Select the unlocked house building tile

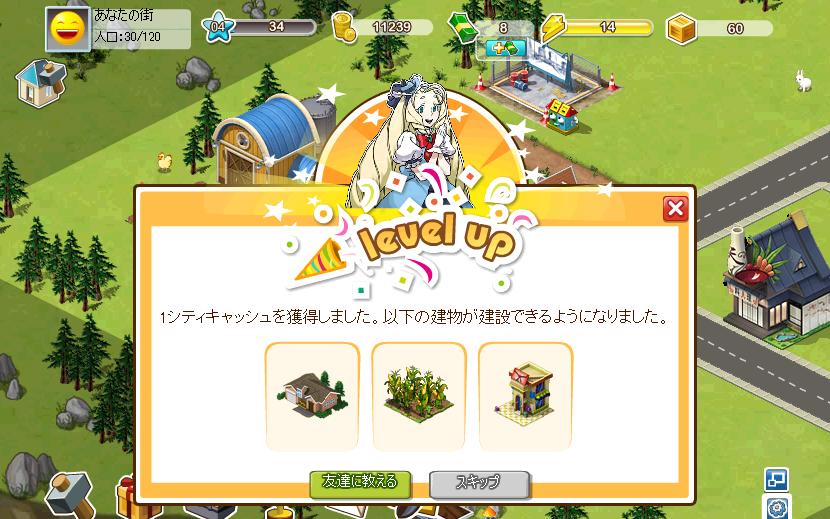312,396
